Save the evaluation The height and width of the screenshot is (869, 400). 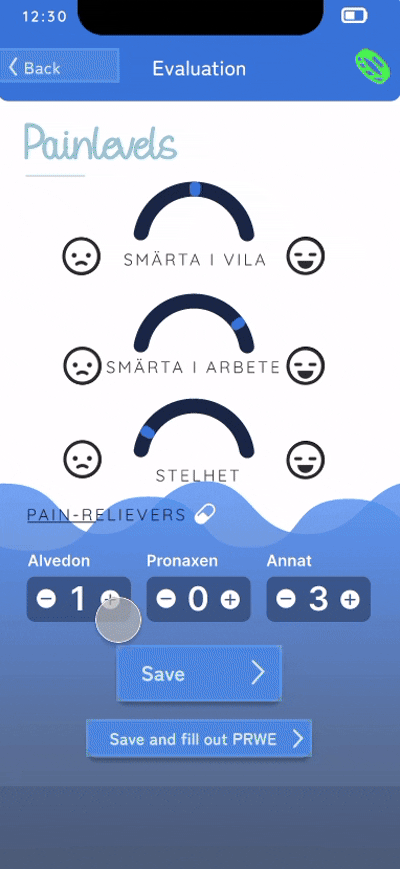199,673
